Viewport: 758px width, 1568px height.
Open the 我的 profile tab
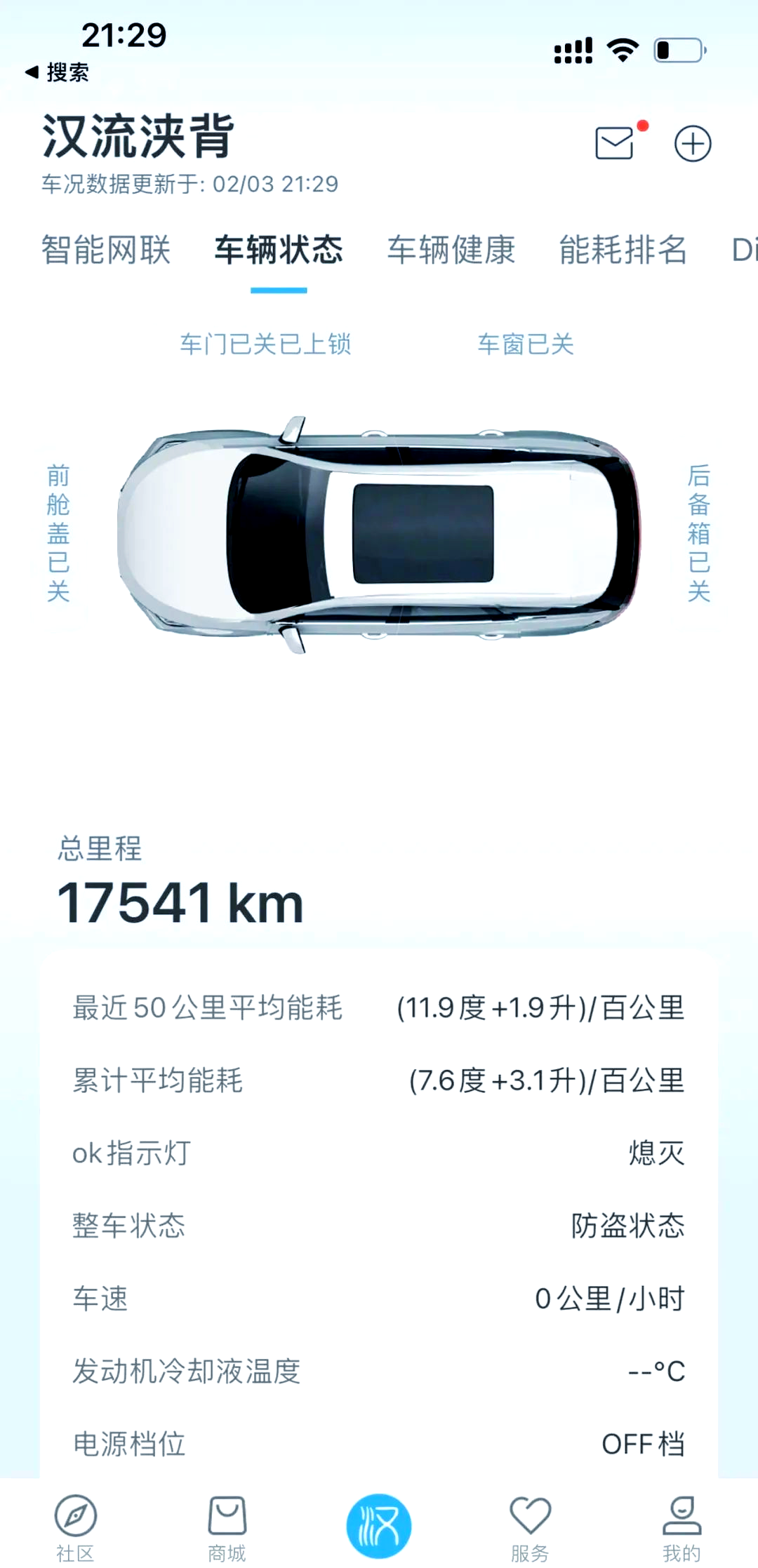(x=681, y=1529)
